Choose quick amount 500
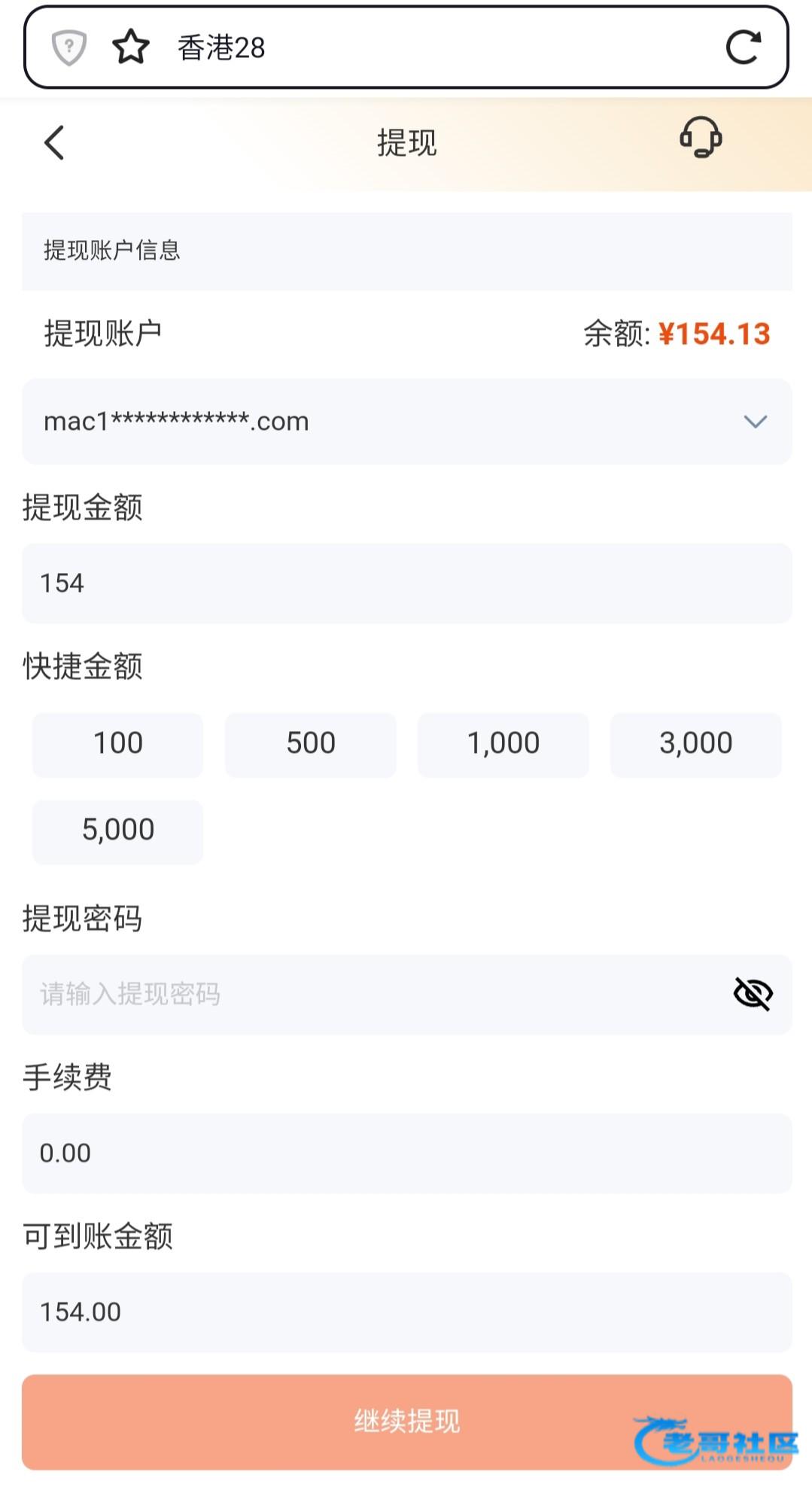Screen dimensions: 812x1487 coord(311,744)
